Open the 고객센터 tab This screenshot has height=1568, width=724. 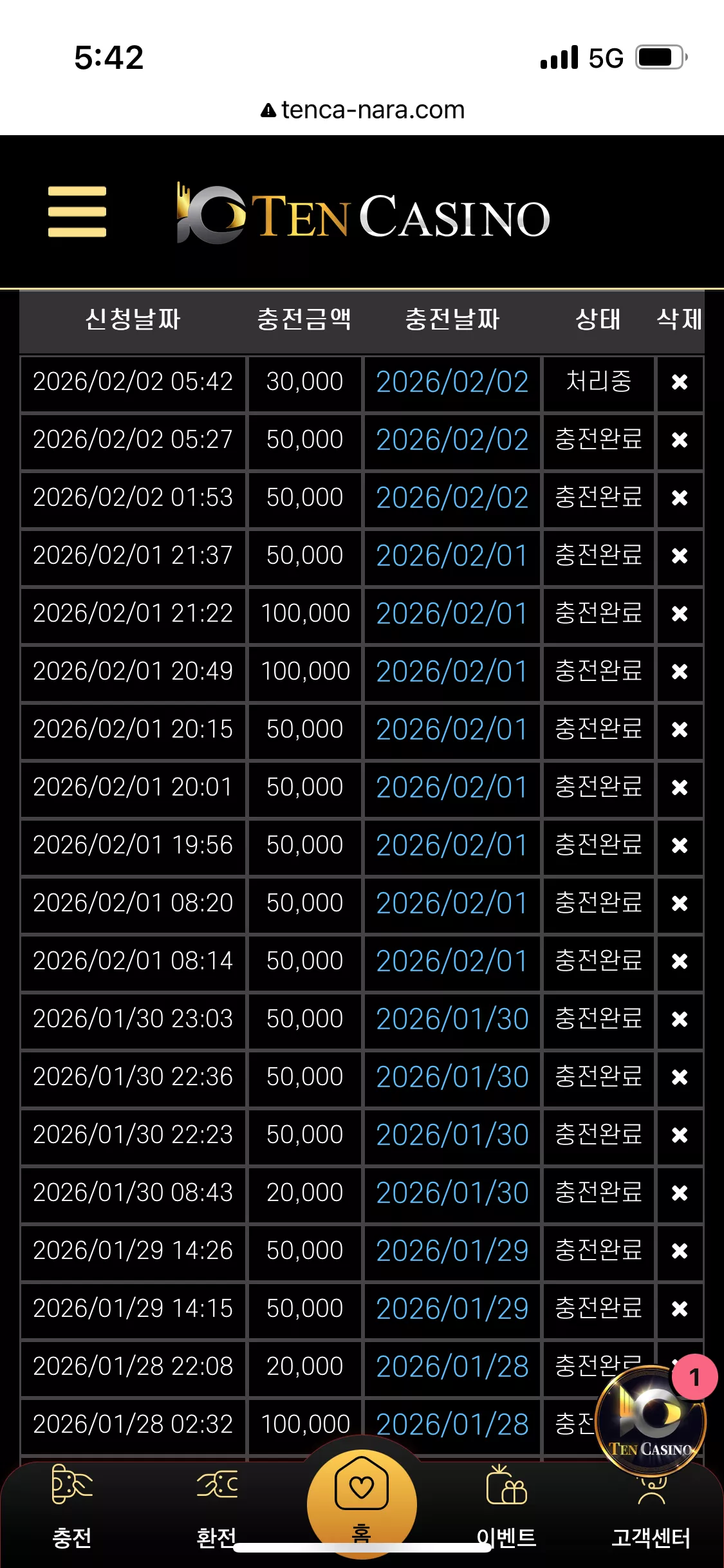pos(651,1506)
